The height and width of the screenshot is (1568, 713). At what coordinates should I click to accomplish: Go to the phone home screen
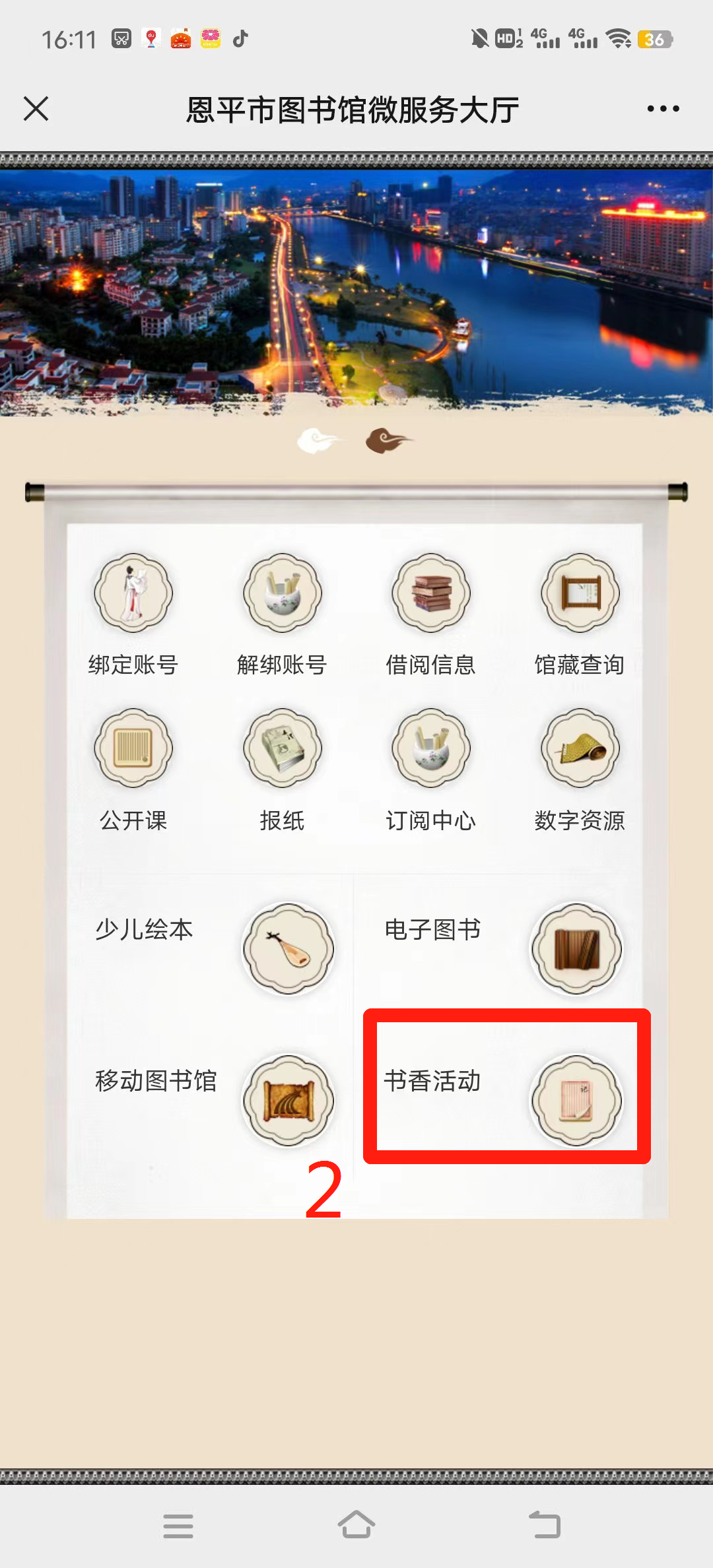[x=356, y=1525]
